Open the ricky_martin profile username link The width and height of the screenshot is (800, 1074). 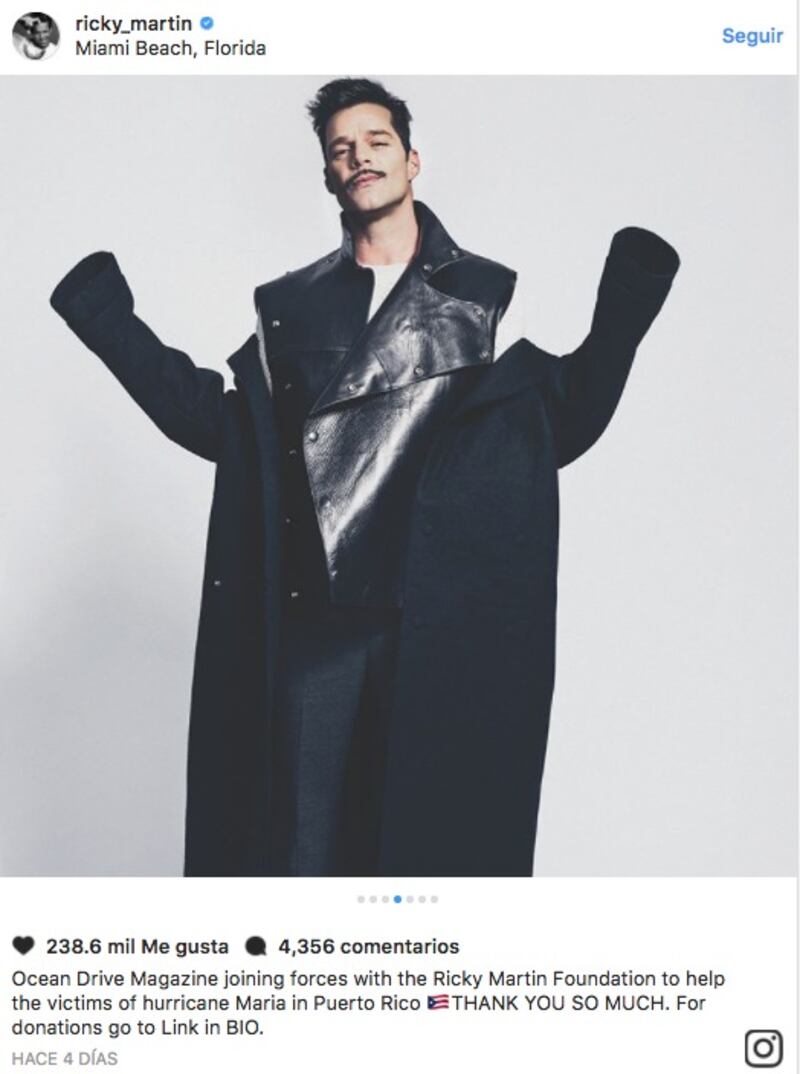(133, 25)
